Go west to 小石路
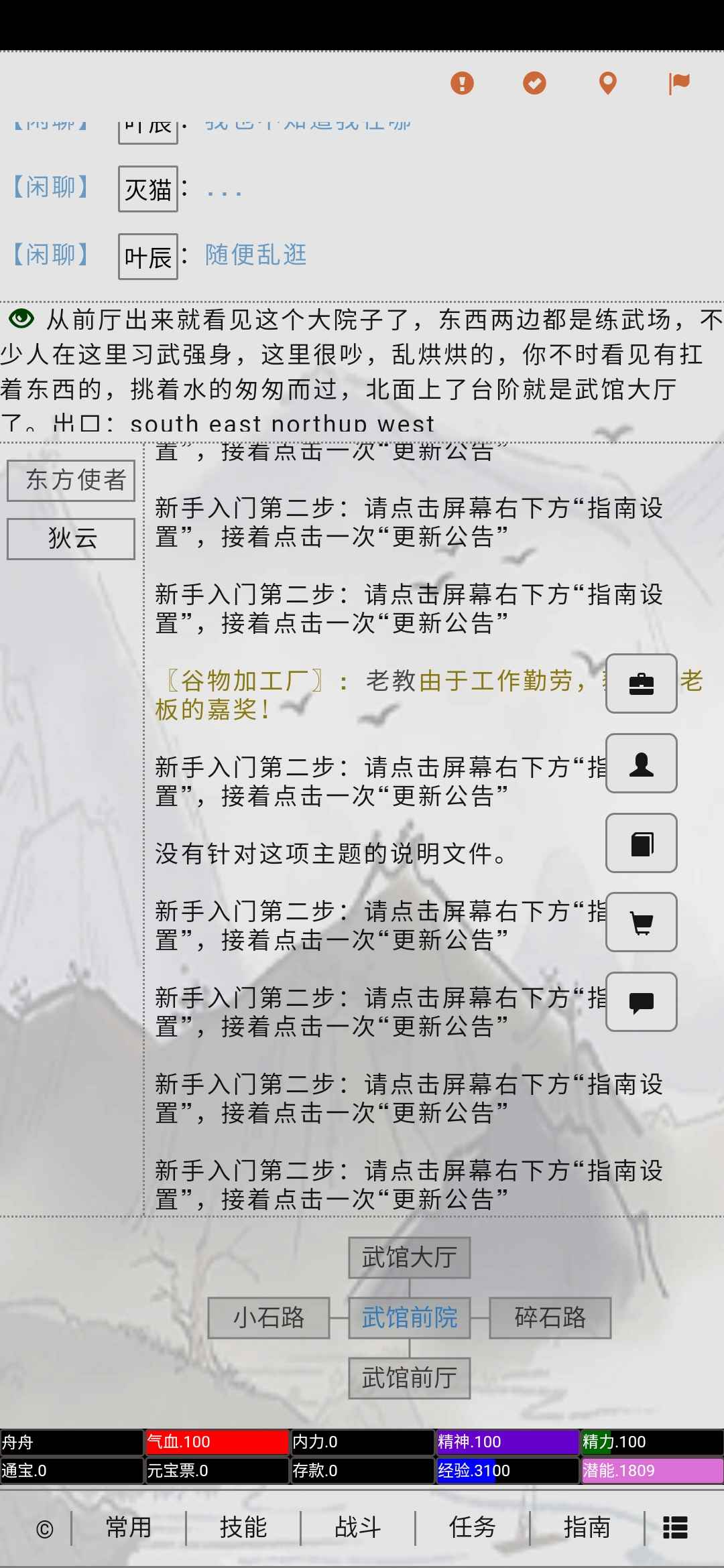The width and height of the screenshot is (724, 1568). click(269, 1318)
